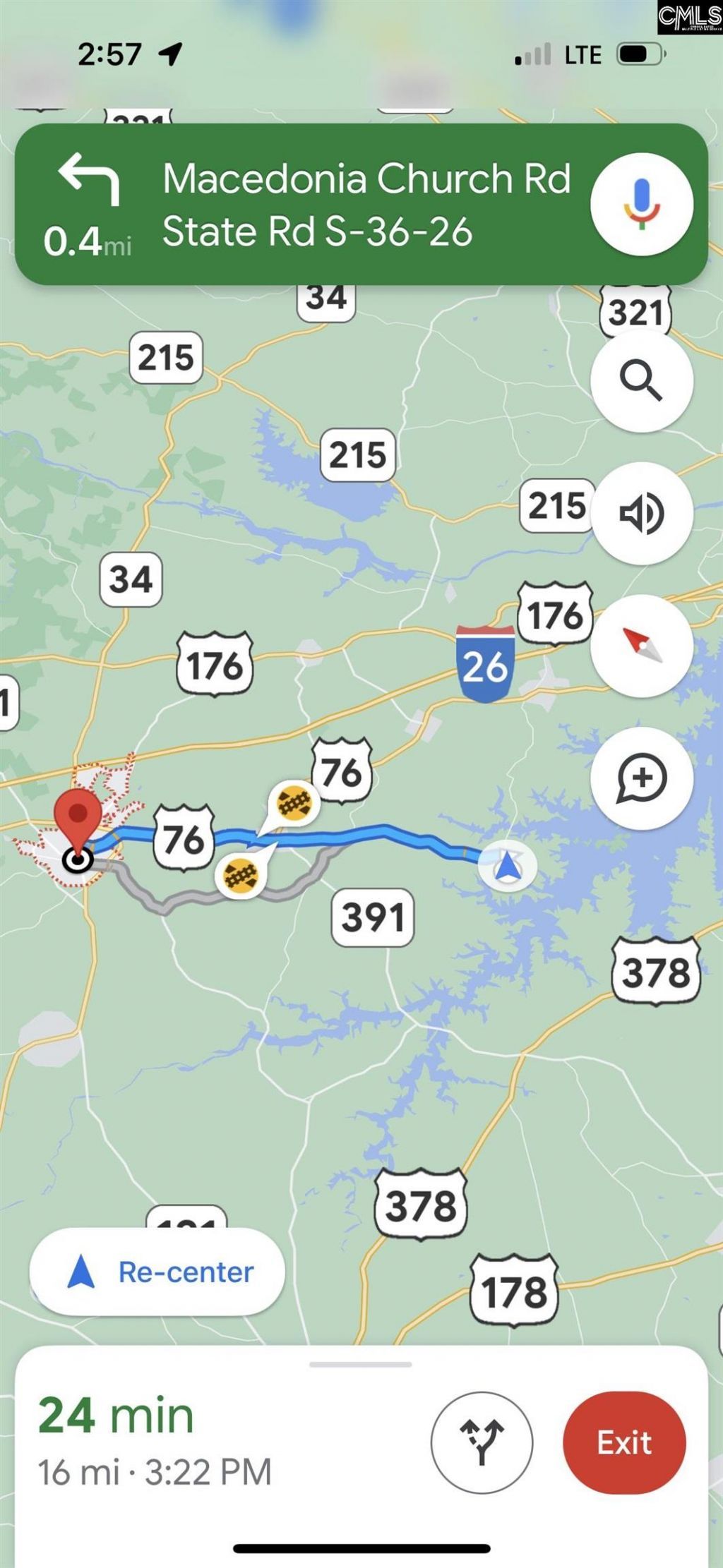Re-center the map on current location
723x1568 pixels.
click(157, 1272)
